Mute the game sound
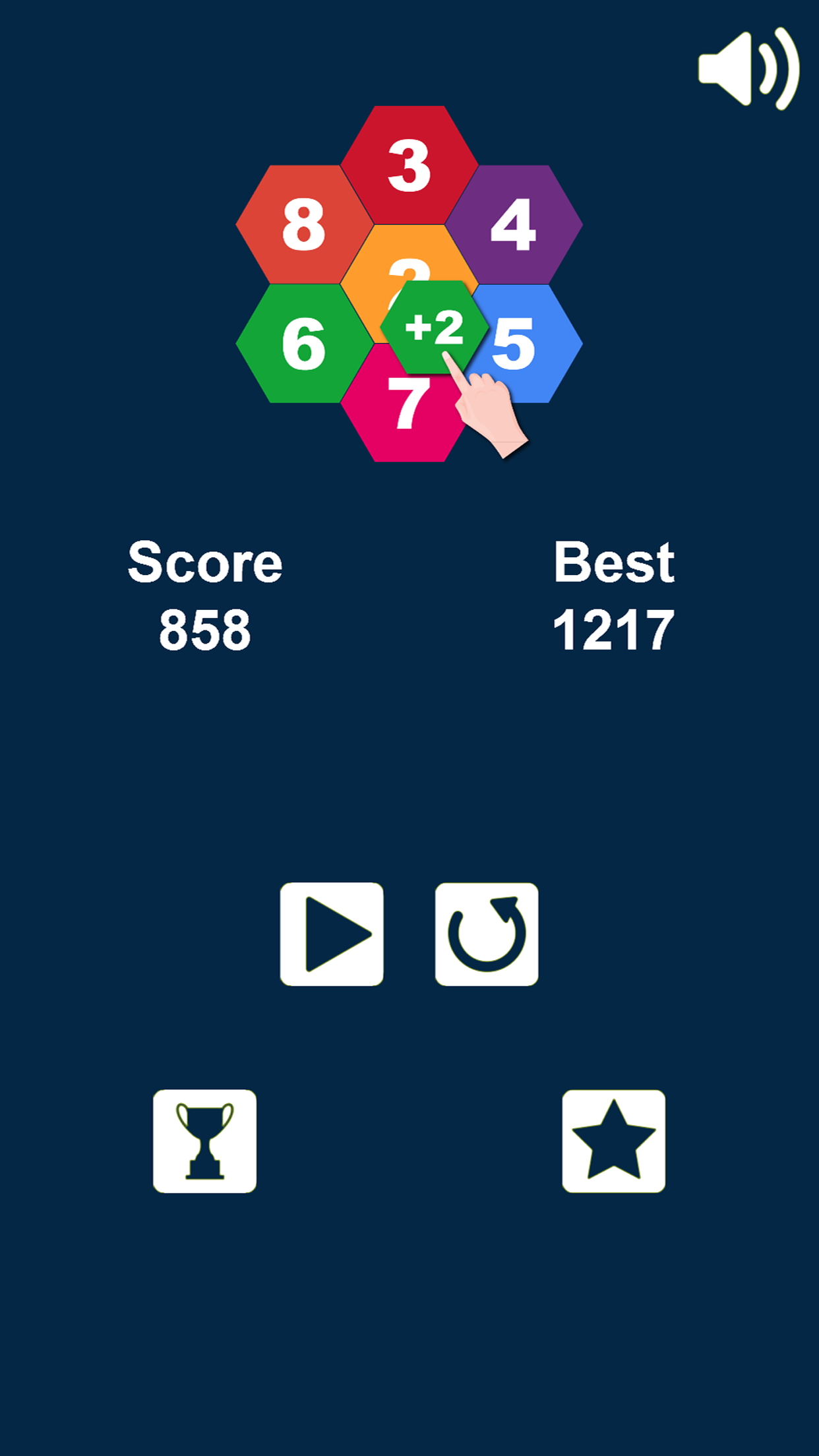819x1456 pixels. click(x=748, y=69)
